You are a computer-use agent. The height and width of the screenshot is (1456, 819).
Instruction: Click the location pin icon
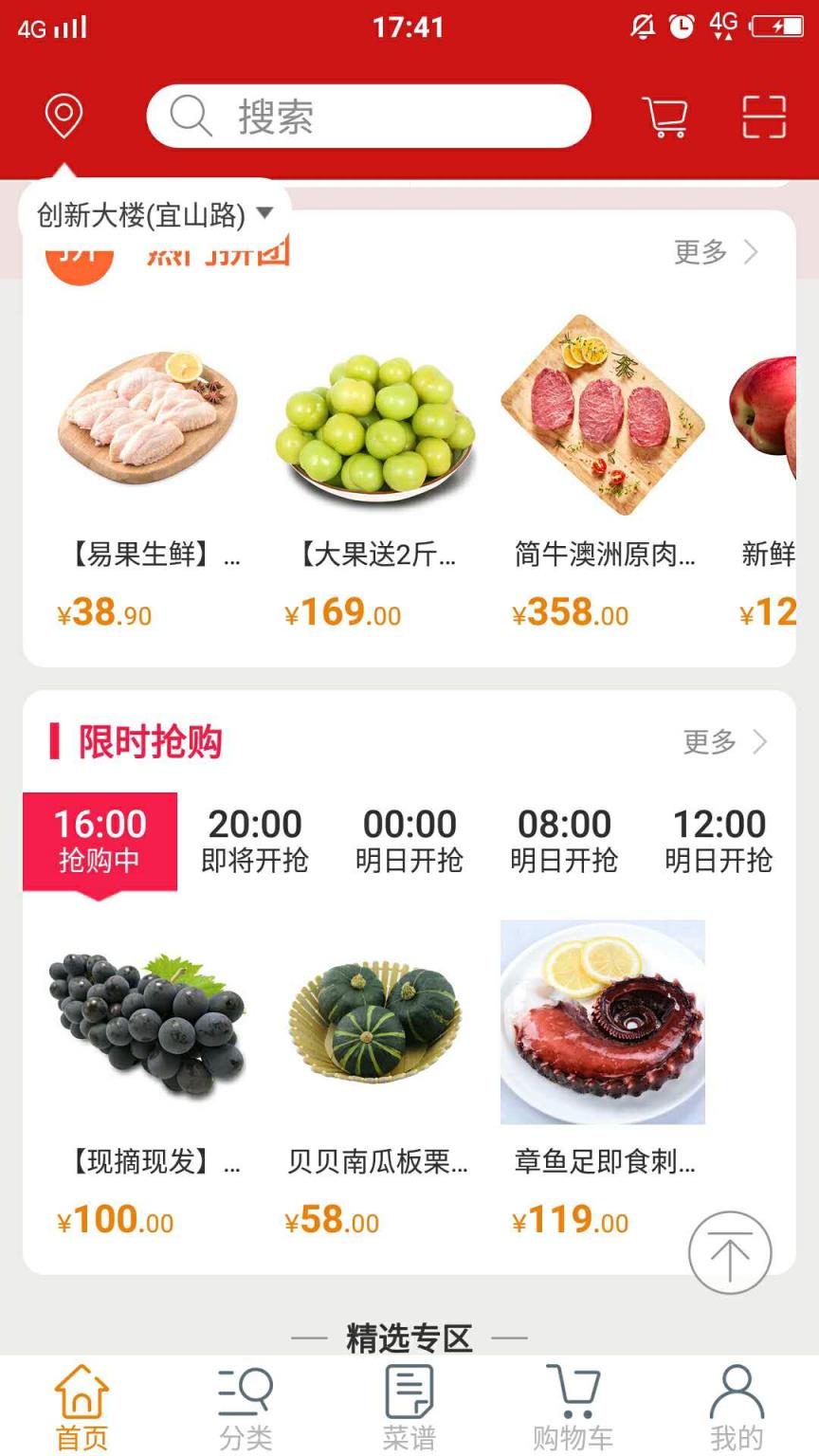click(63, 116)
